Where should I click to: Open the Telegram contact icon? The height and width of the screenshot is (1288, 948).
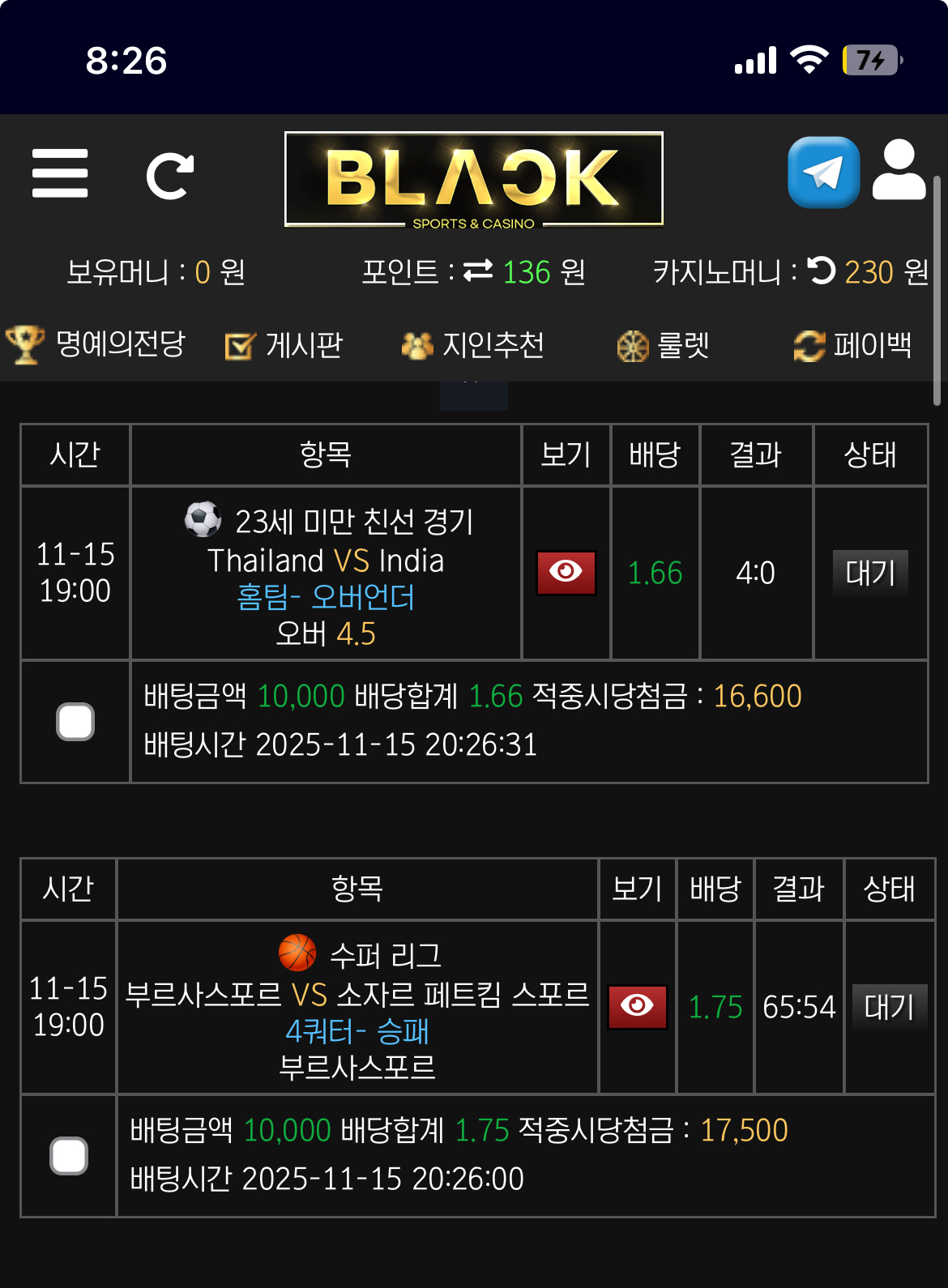823,173
